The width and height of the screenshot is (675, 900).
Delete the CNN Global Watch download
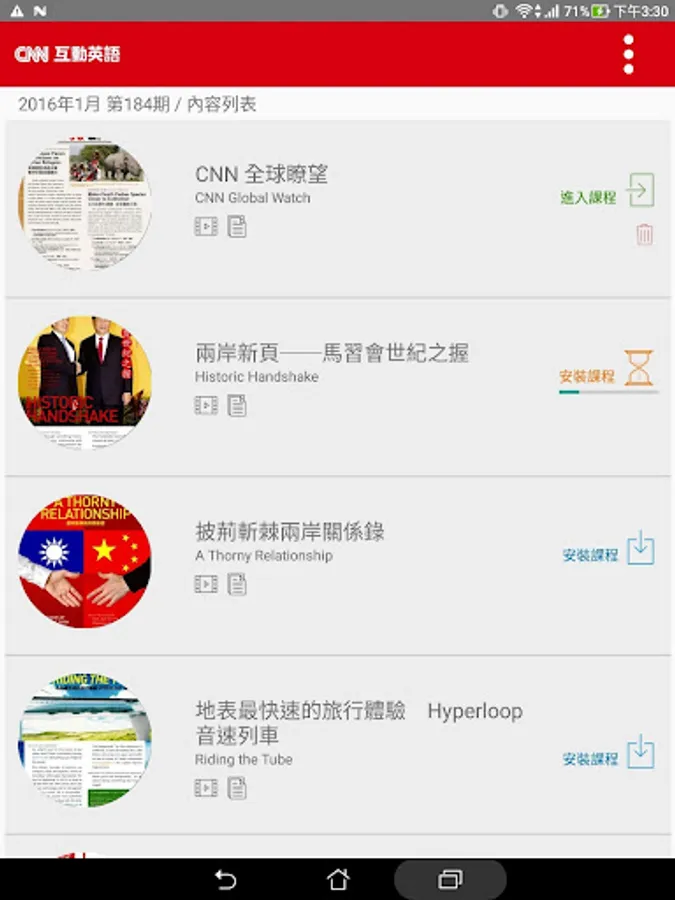click(x=645, y=236)
